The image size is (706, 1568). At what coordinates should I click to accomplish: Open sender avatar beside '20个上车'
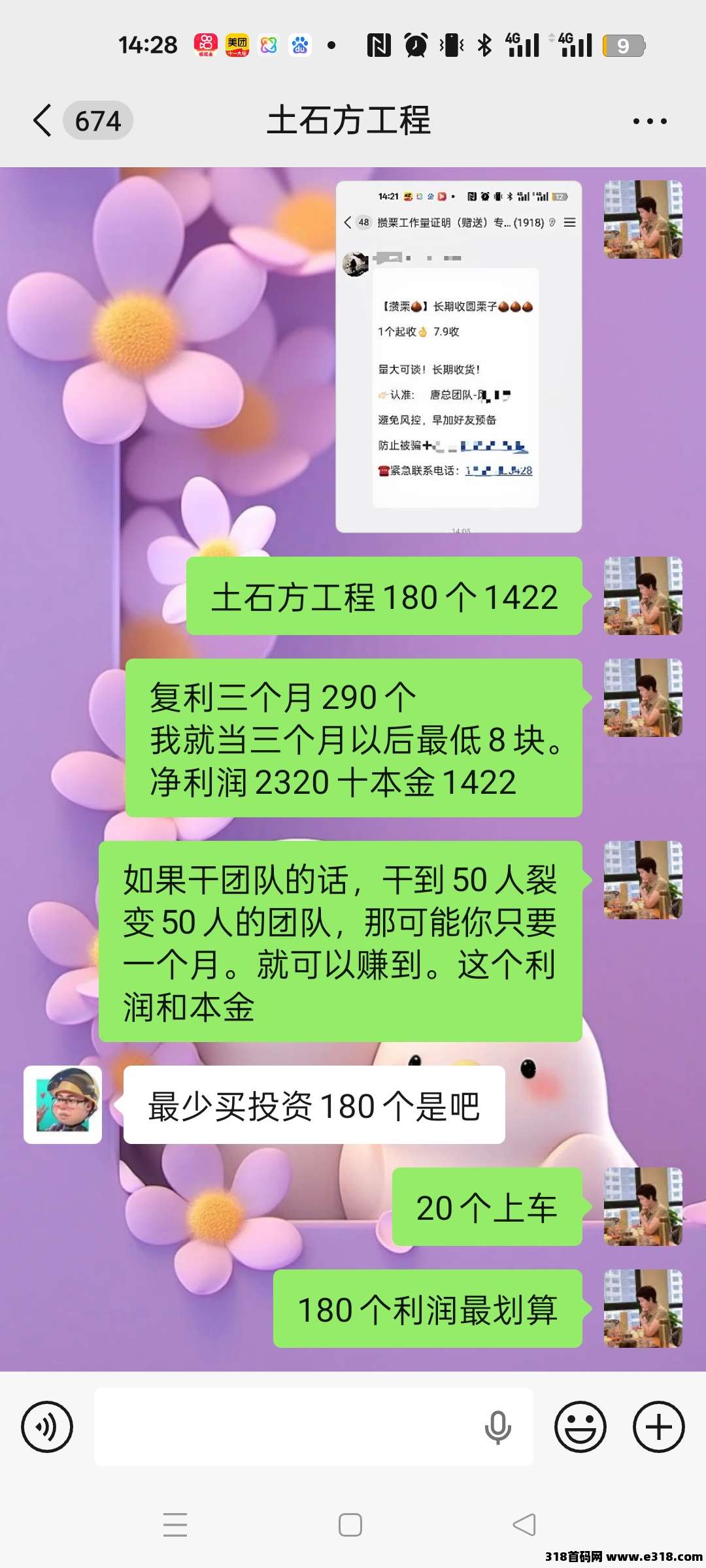[643, 1206]
